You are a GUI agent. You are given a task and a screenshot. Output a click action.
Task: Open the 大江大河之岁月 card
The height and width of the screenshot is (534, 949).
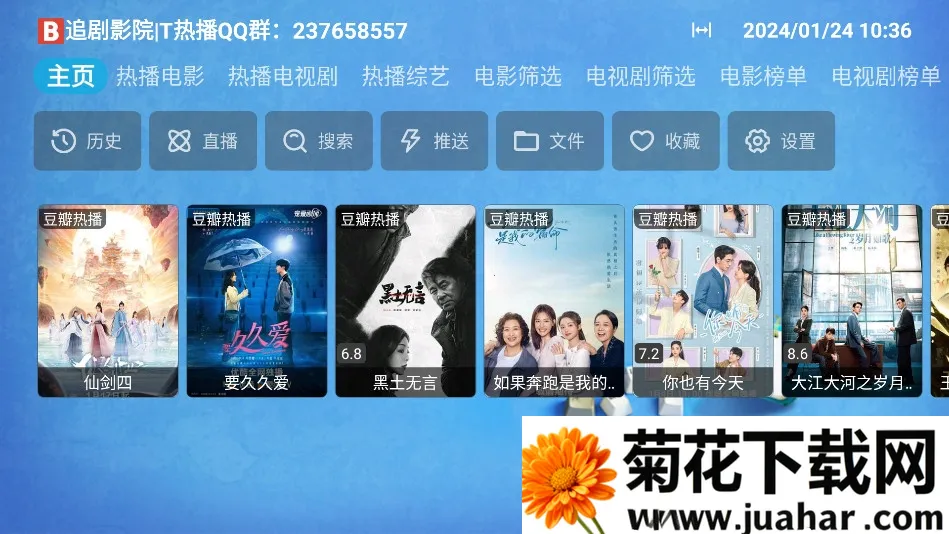coord(851,300)
